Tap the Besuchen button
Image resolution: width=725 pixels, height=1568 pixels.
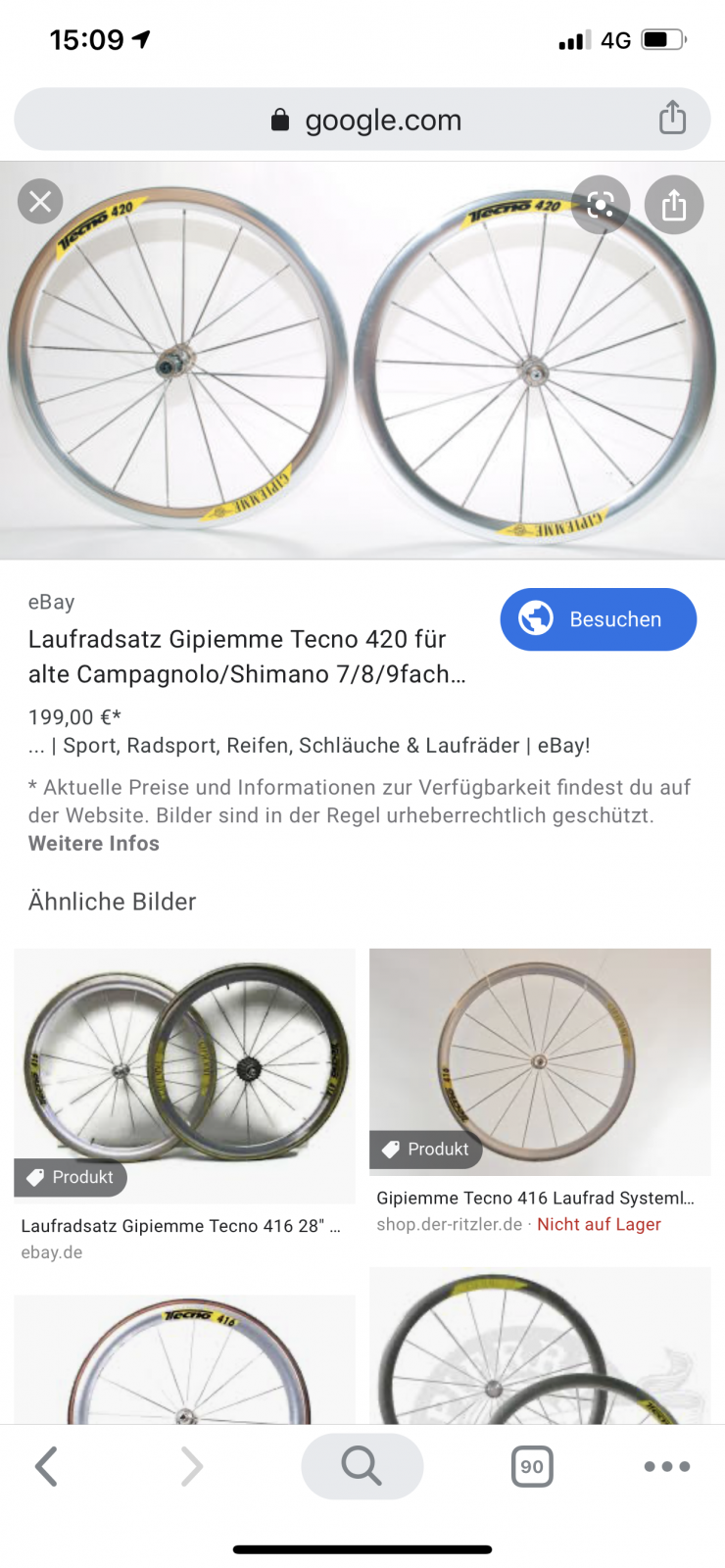(x=598, y=619)
